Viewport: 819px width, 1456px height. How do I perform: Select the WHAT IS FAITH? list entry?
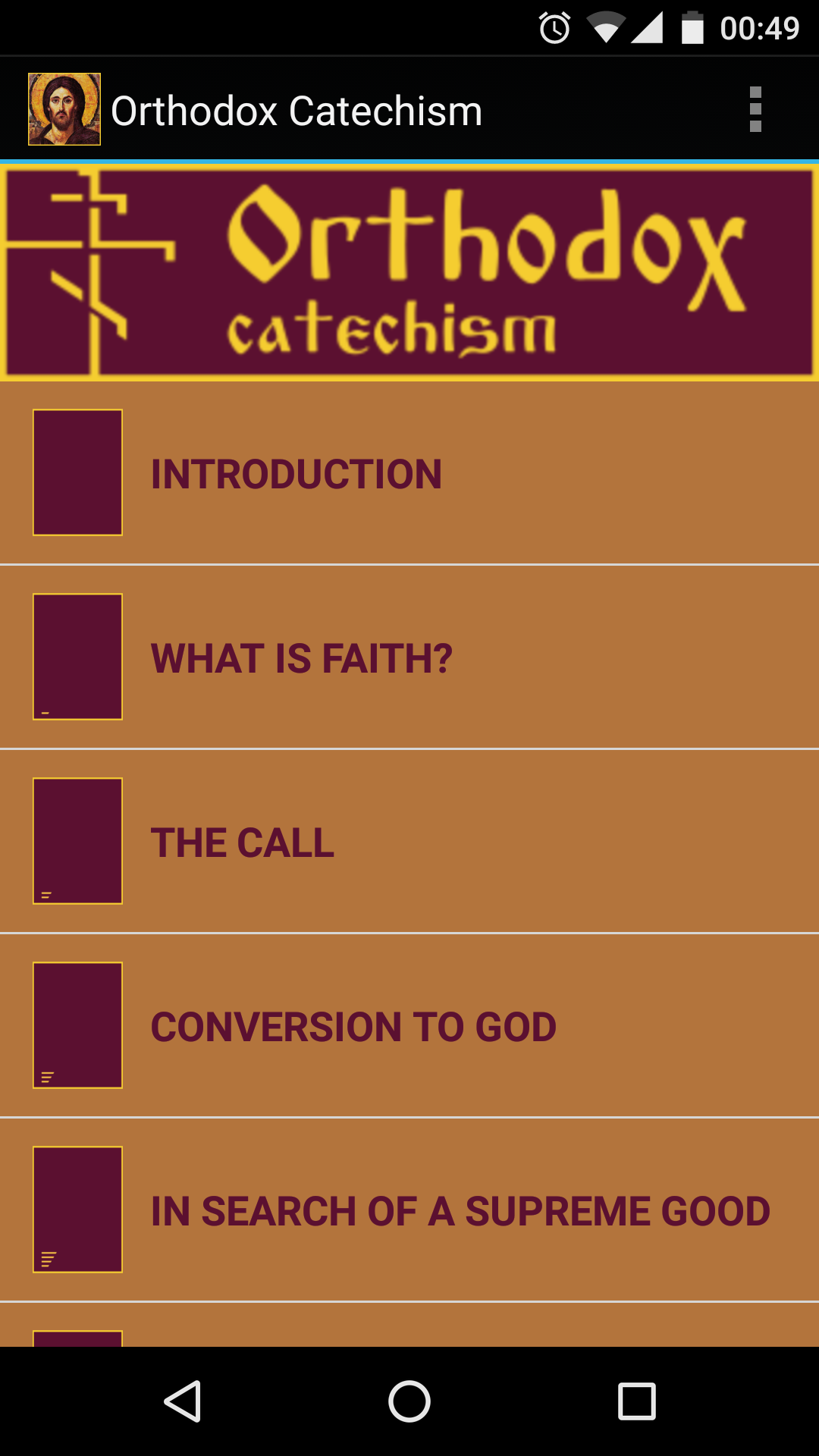pos(409,655)
